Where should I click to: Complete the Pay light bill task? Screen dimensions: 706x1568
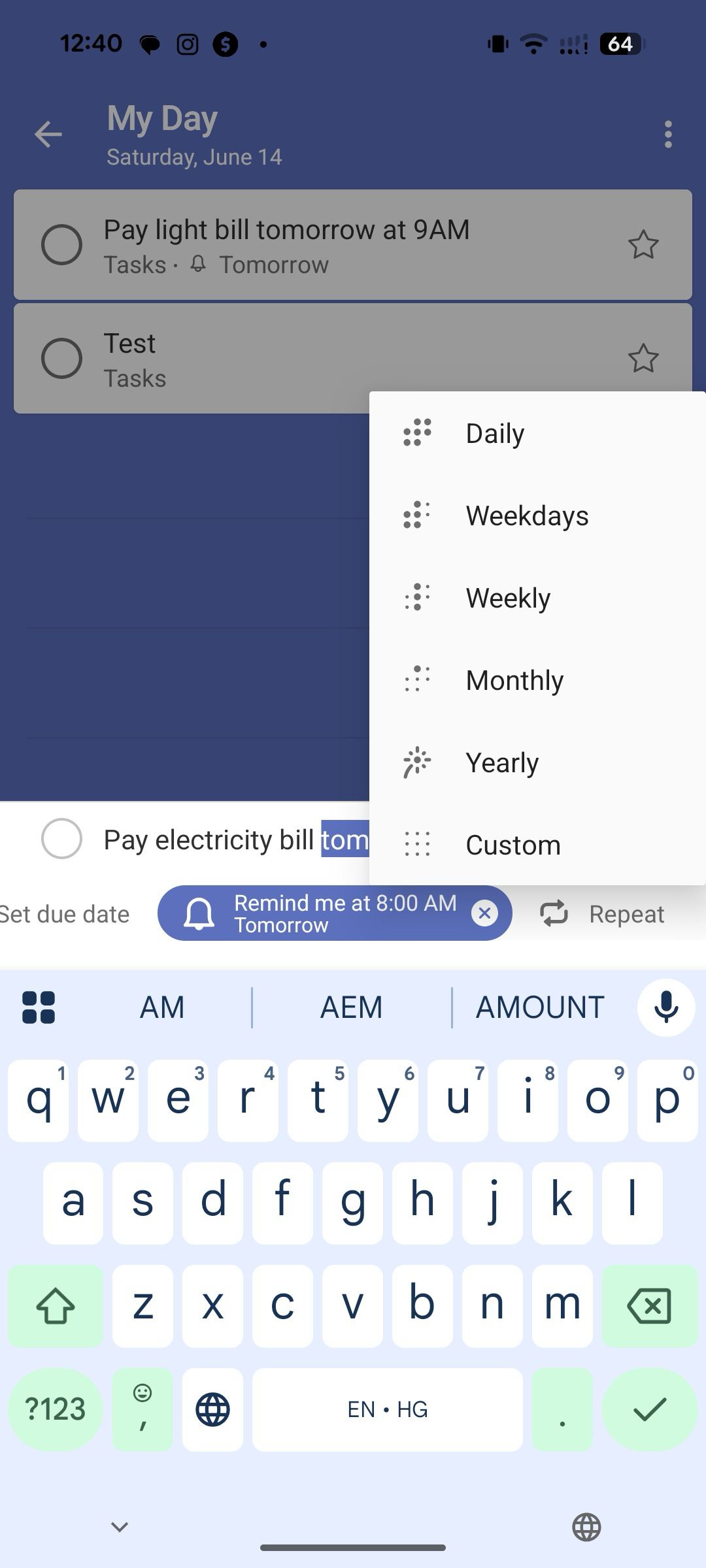tap(62, 245)
